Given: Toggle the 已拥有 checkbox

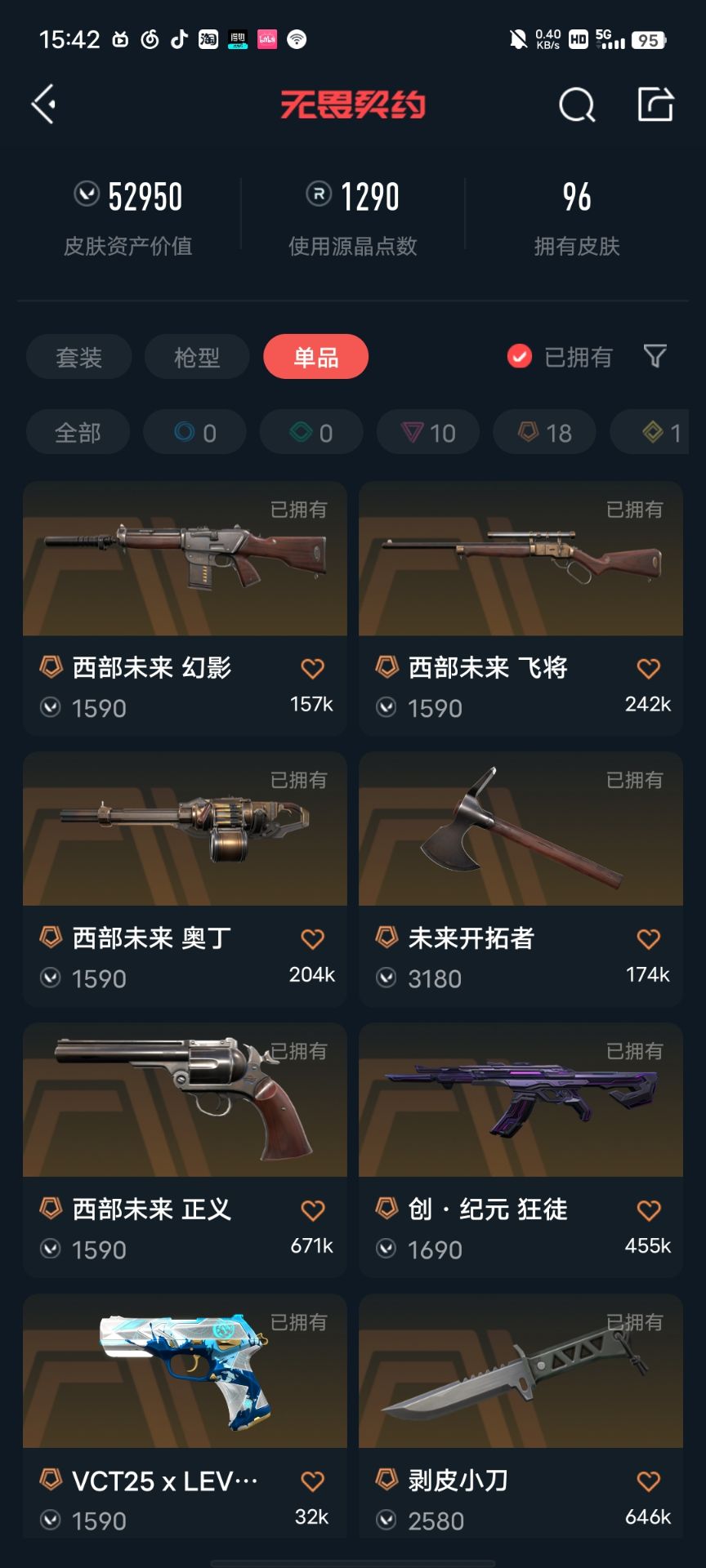Looking at the screenshot, I should [520, 357].
